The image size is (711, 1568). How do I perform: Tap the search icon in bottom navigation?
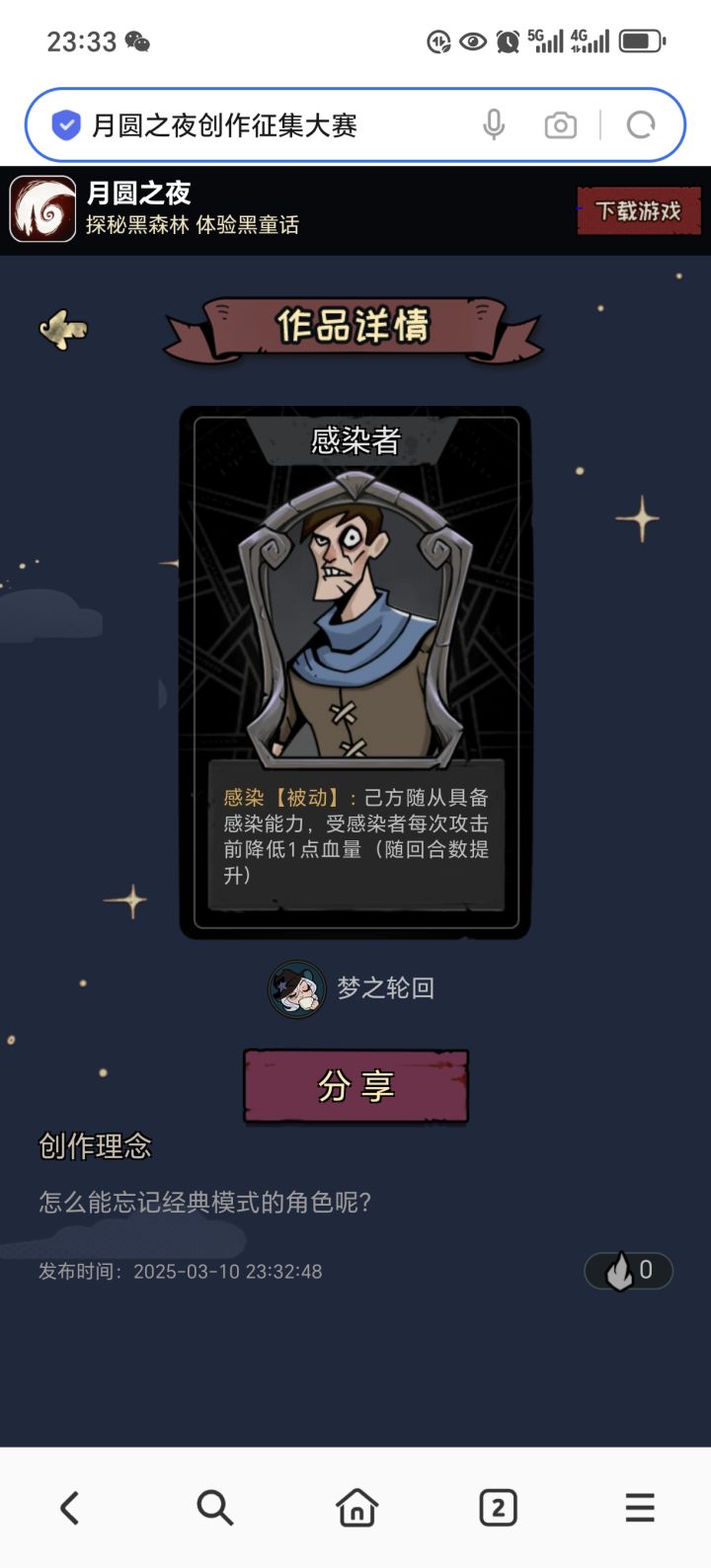tap(212, 1508)
